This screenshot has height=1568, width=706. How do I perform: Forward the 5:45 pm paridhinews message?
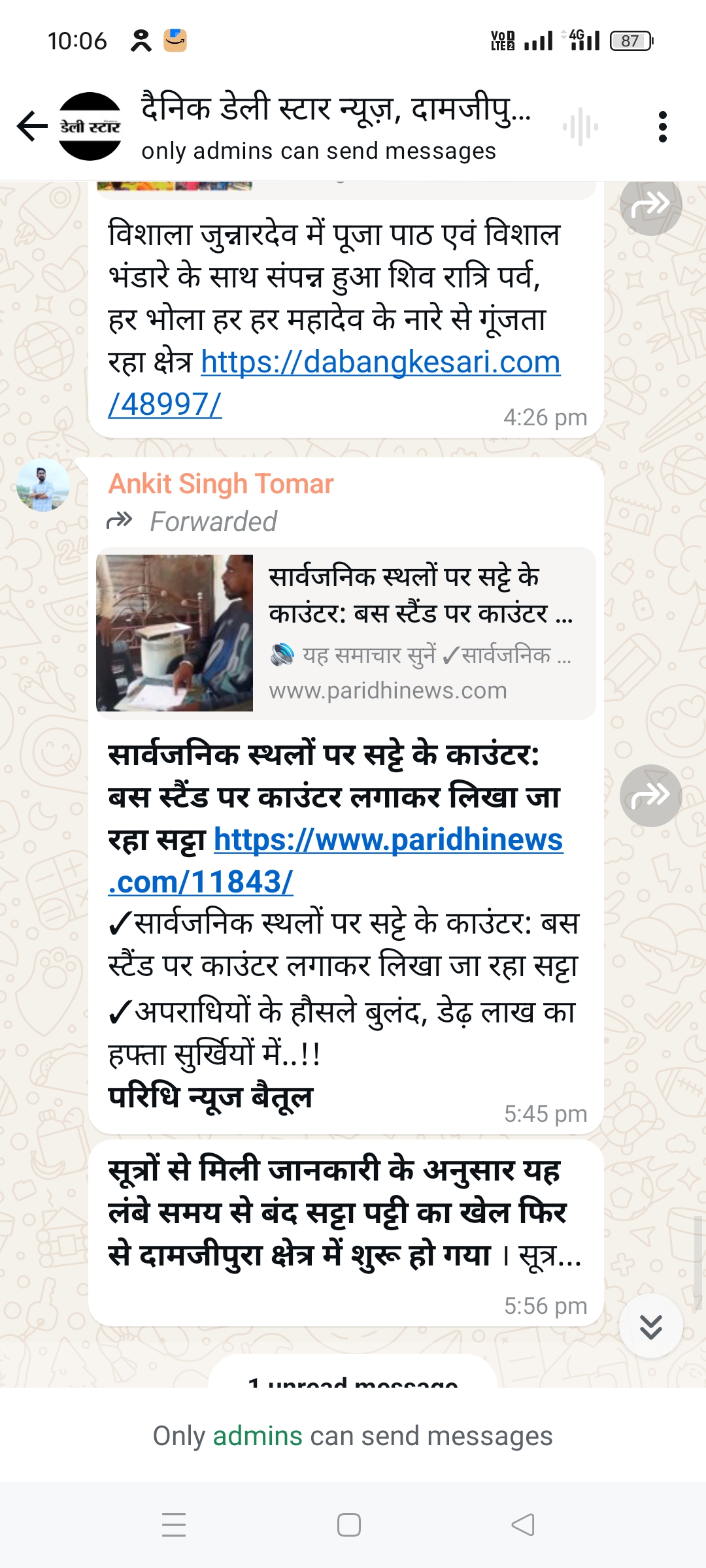(x=650, y=796)
